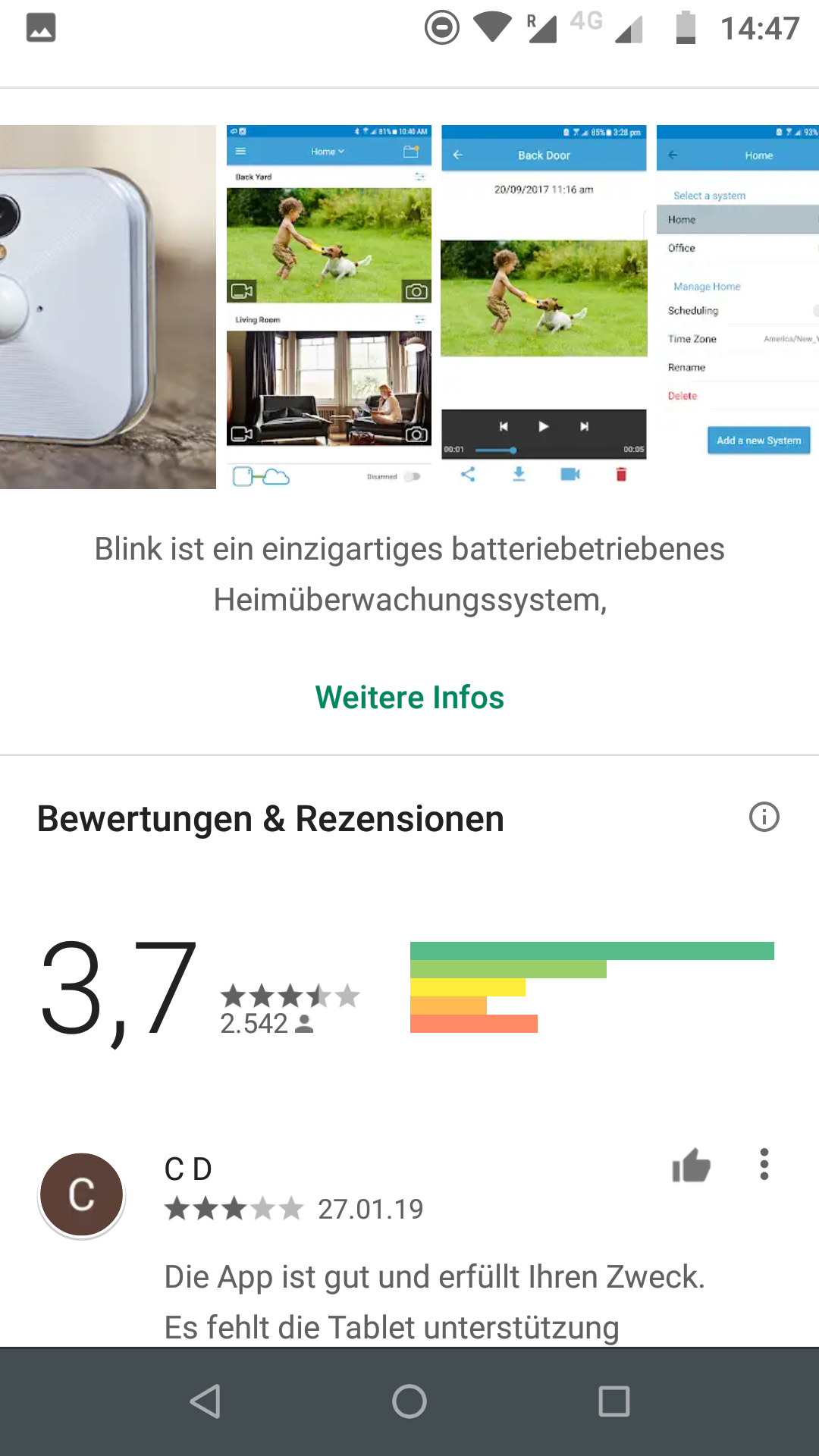Screen dimensions: 819x1456
Task: Open the Back Door clip screenshot
Action: (544, 306)
